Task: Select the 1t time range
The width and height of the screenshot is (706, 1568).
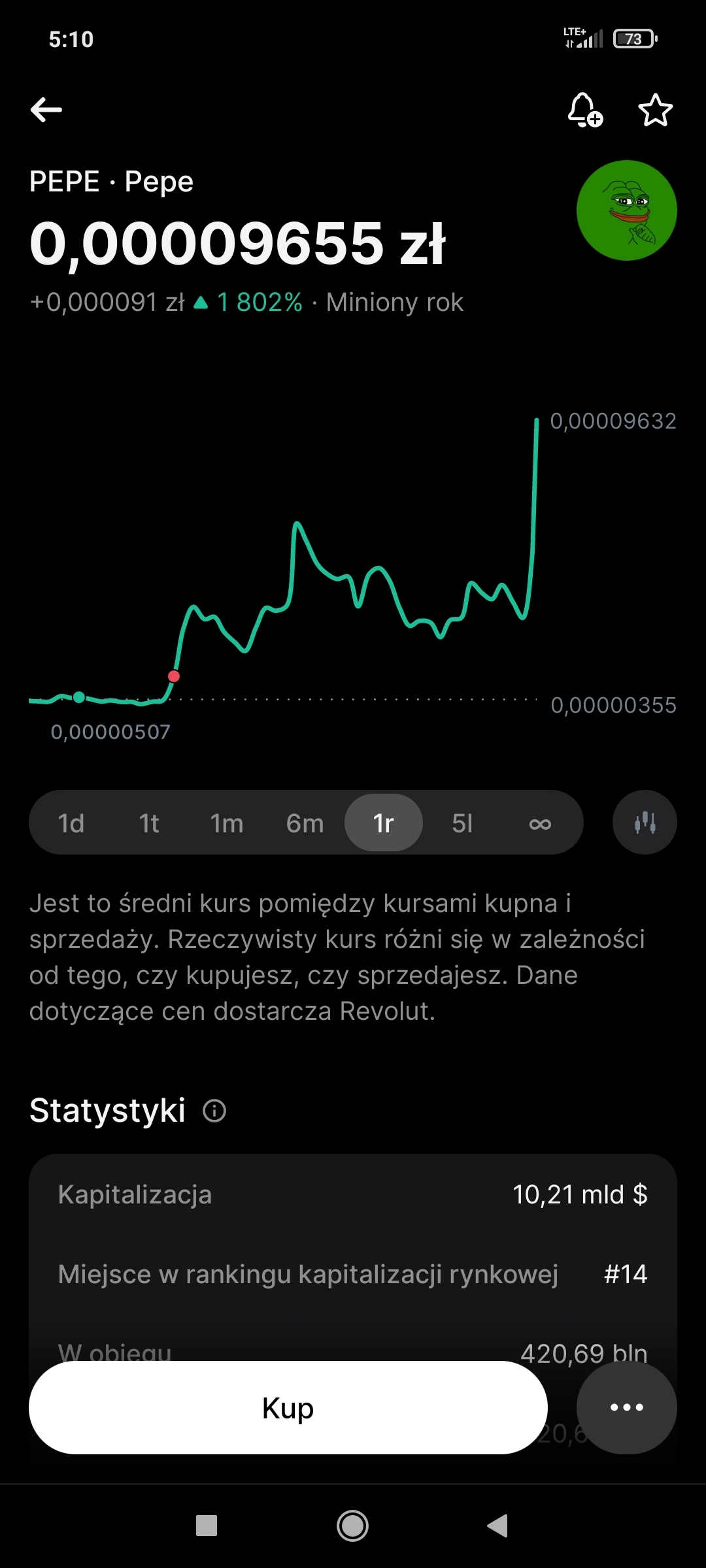Action: [x=149, y=823]
